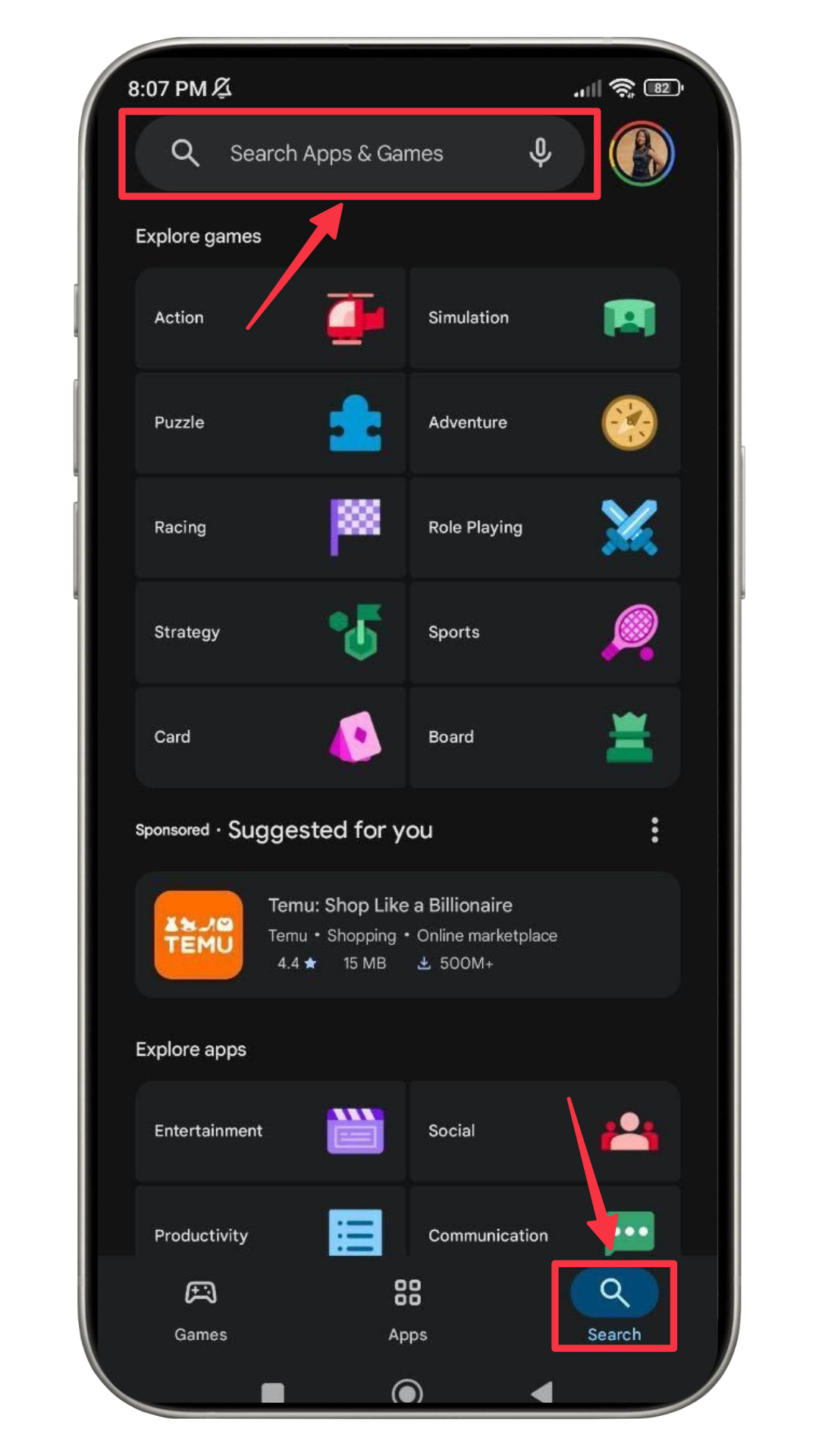Open the account profile picture
This screenshot has height=1456, width=819.
click(642, 153)
